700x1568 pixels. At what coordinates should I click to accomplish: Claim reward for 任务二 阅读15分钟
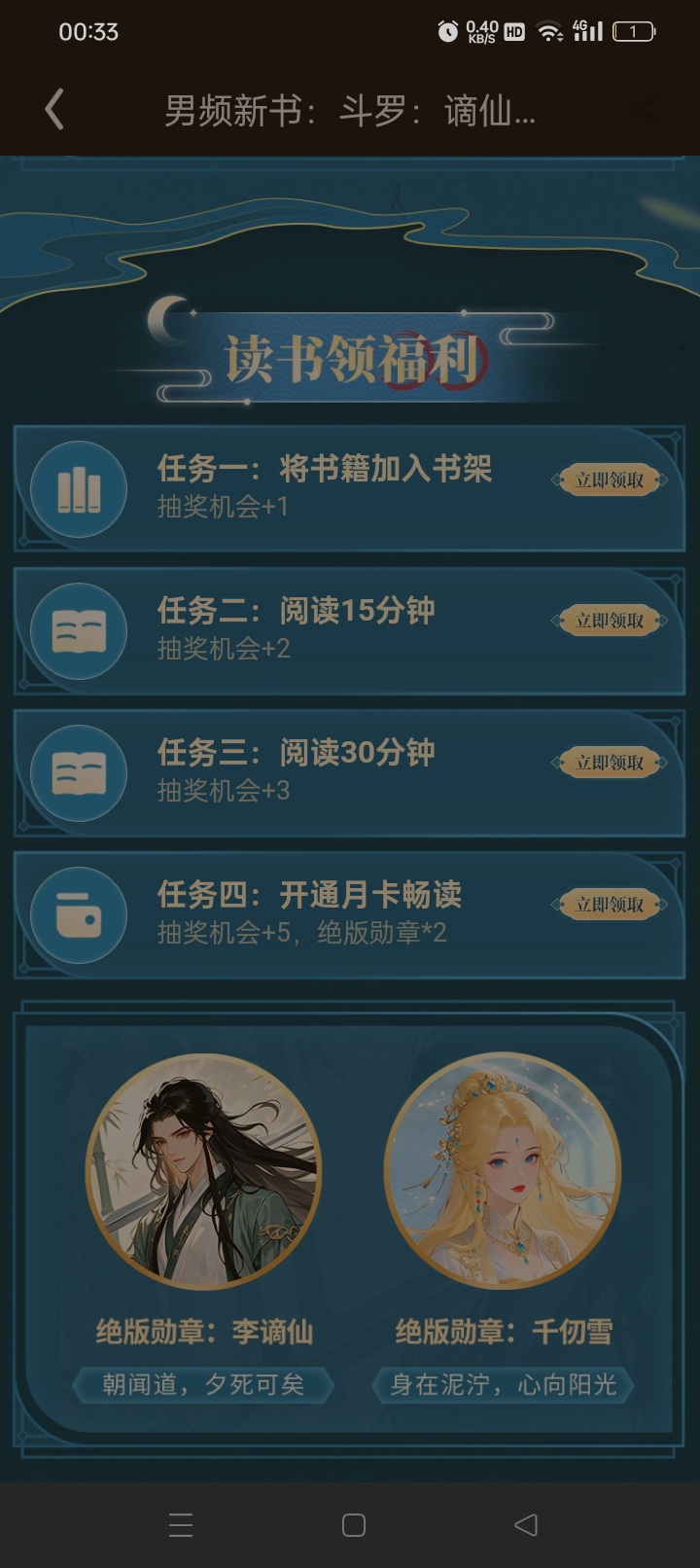(x=610, y=621)
